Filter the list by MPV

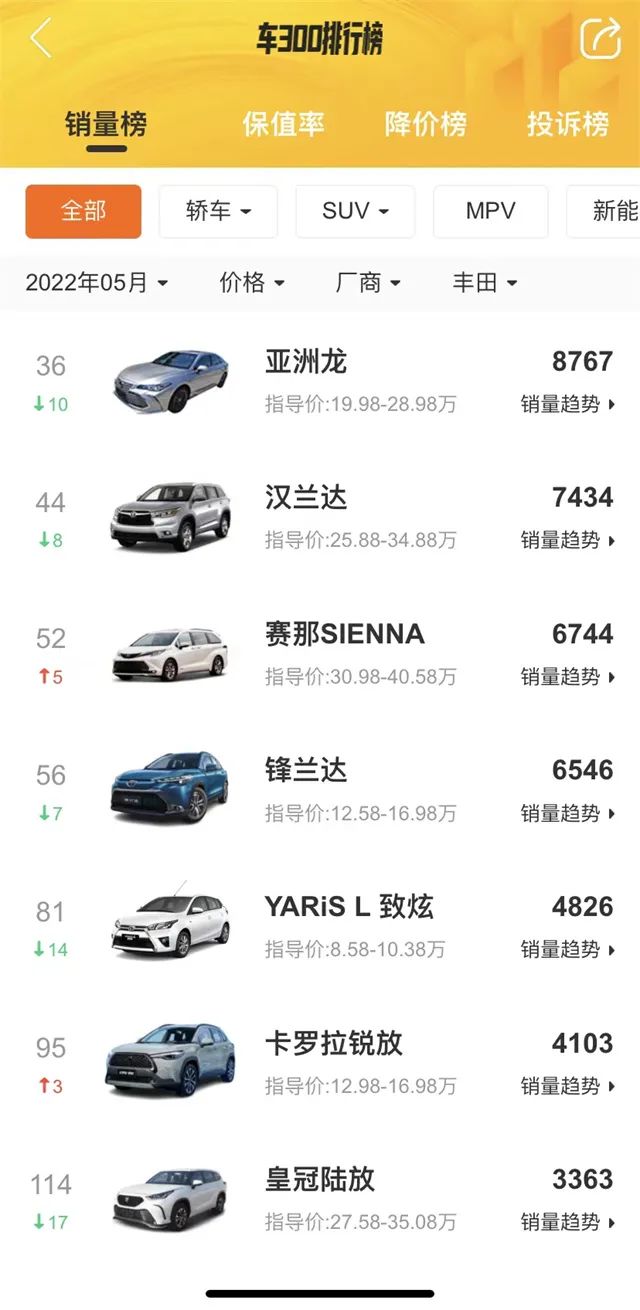490,211
